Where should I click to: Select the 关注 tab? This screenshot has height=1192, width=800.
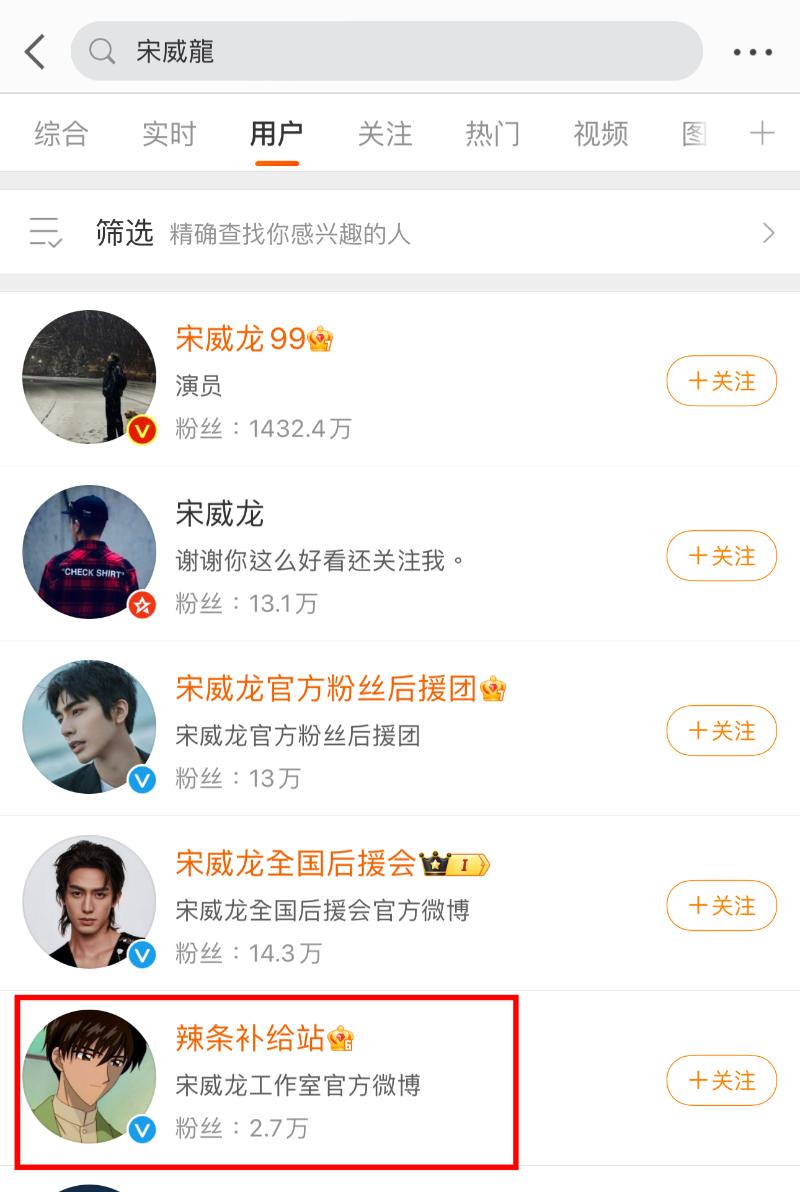(385, 134)
